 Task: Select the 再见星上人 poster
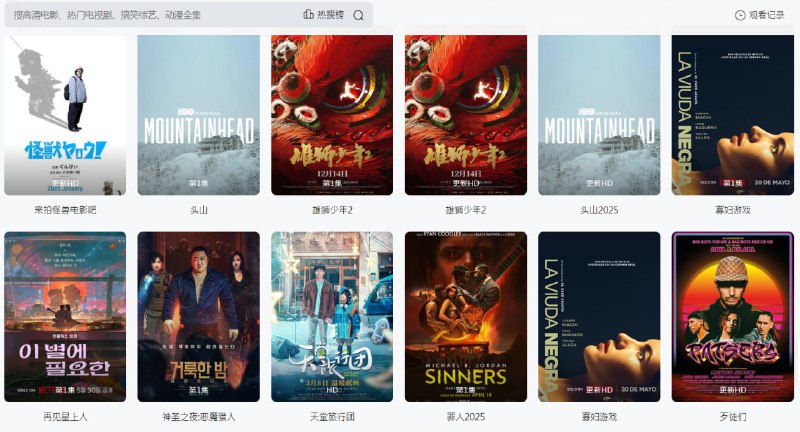(x=65, y=316)
